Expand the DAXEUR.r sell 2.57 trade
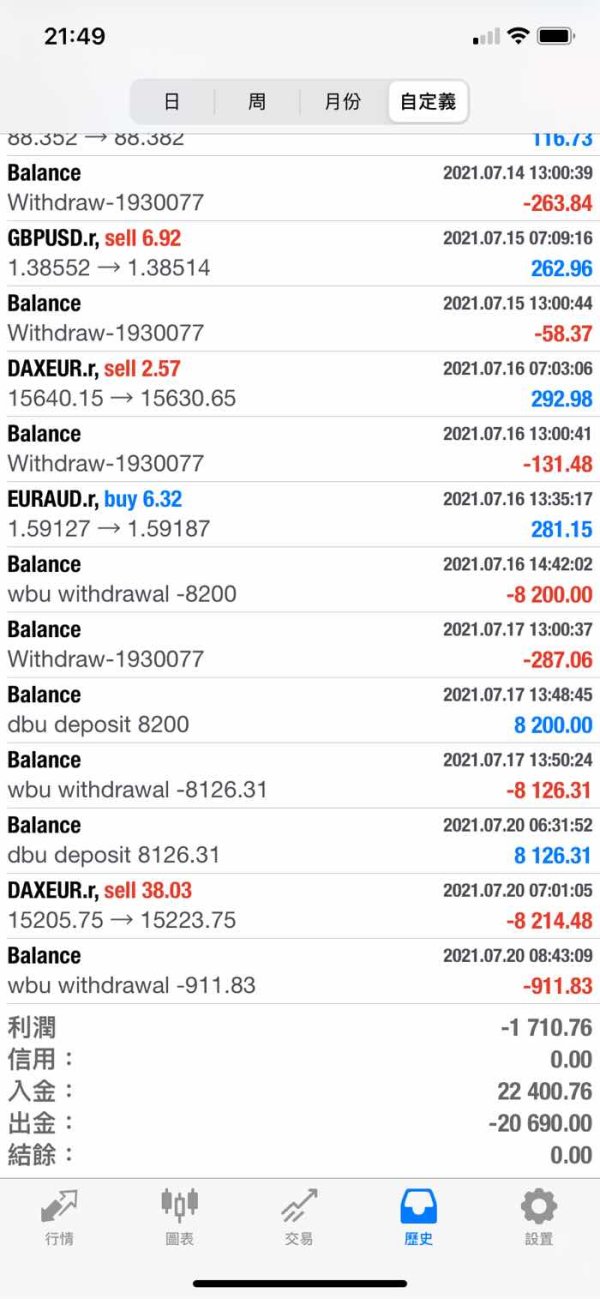 [300, 384]
